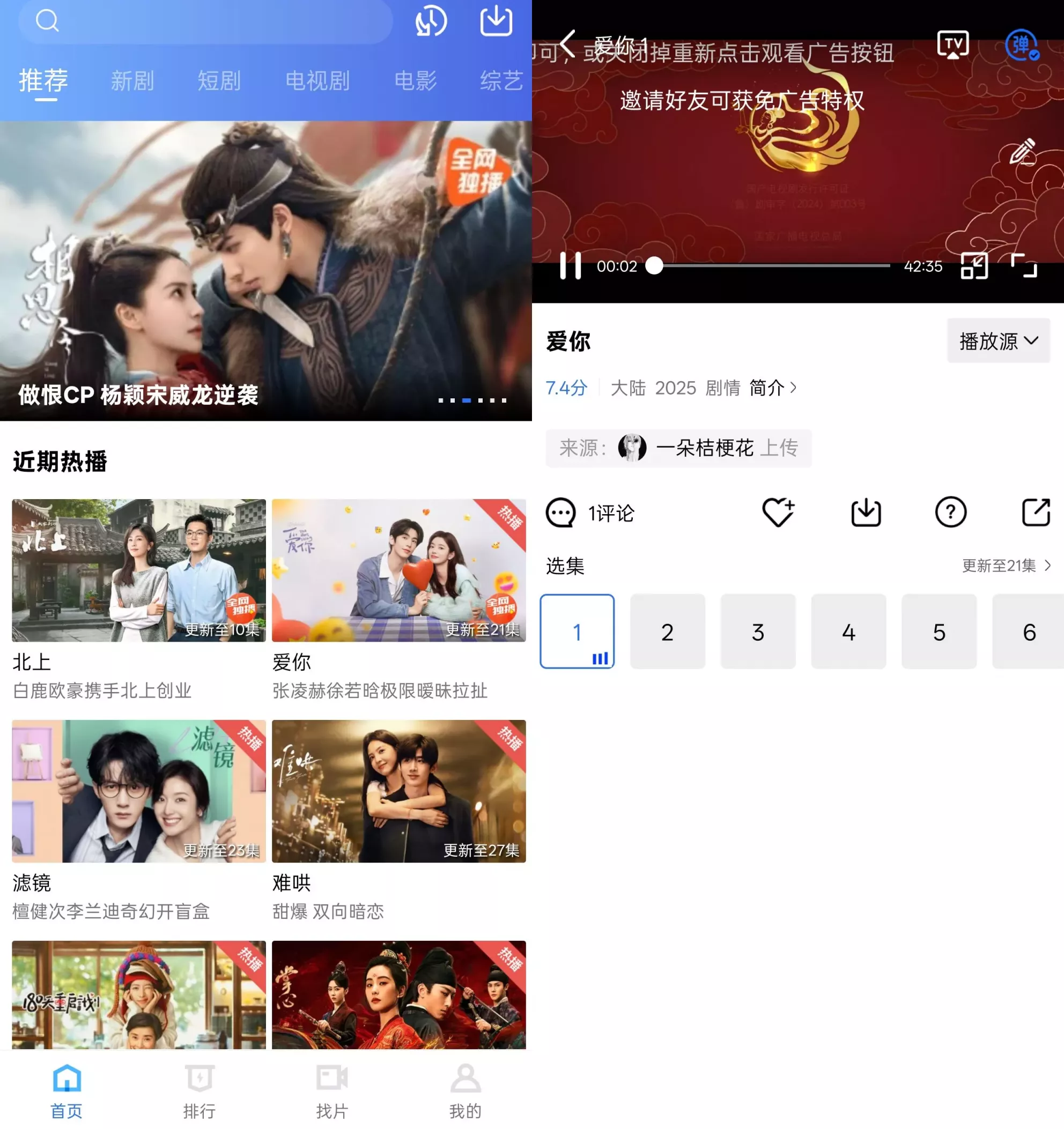1064x1129 pixels.
Task: Open watch history icon
Action: pyautogui.click(x=431, y=21)
